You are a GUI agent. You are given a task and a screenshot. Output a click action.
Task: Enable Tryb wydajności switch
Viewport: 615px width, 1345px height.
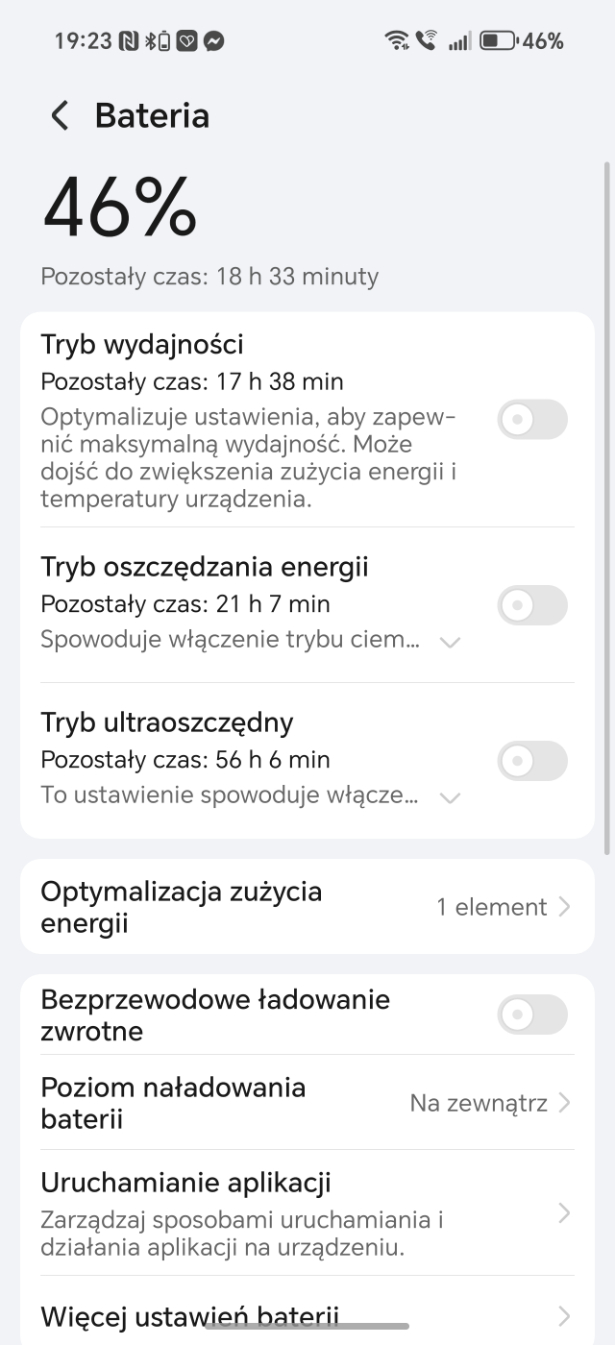click(532, 420)
